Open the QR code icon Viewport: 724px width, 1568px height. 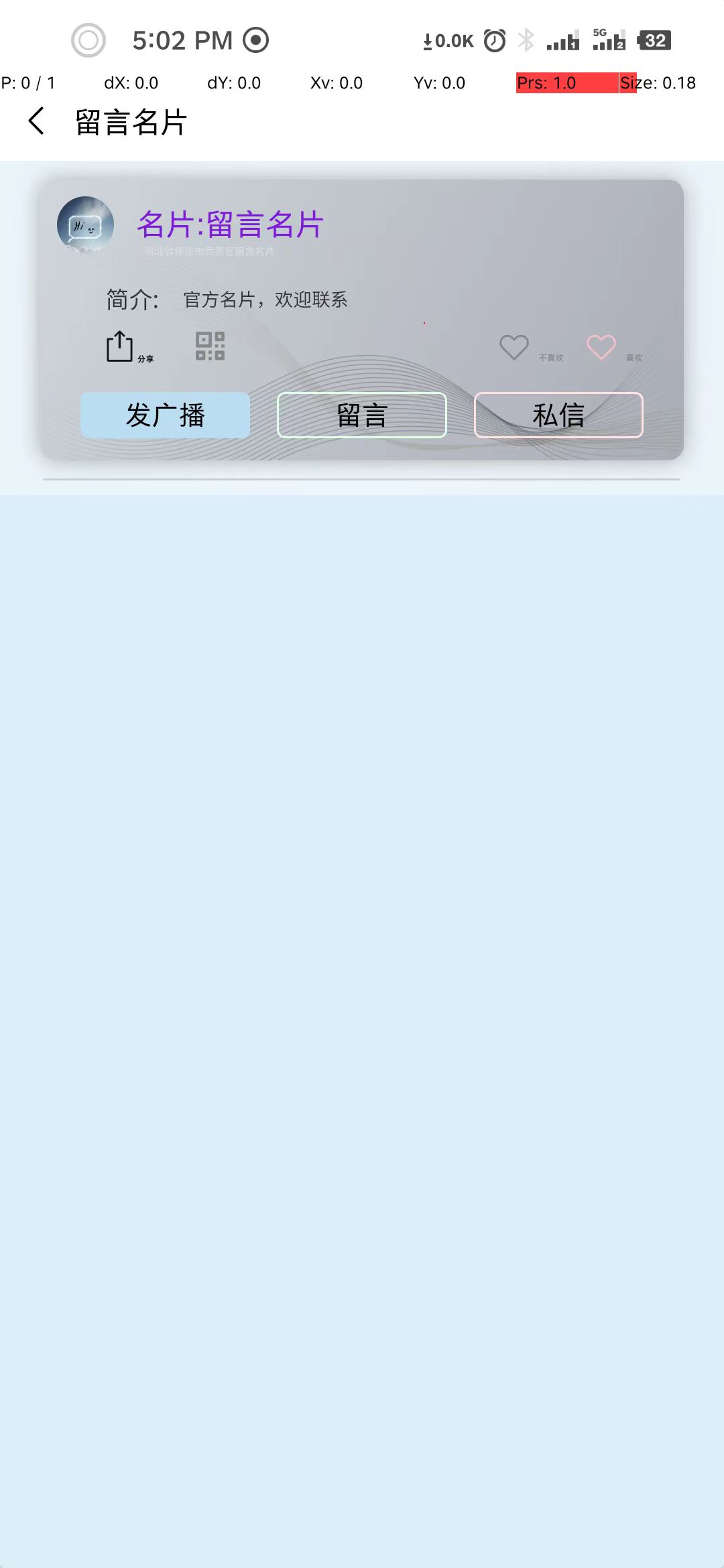tap(208, 345)
